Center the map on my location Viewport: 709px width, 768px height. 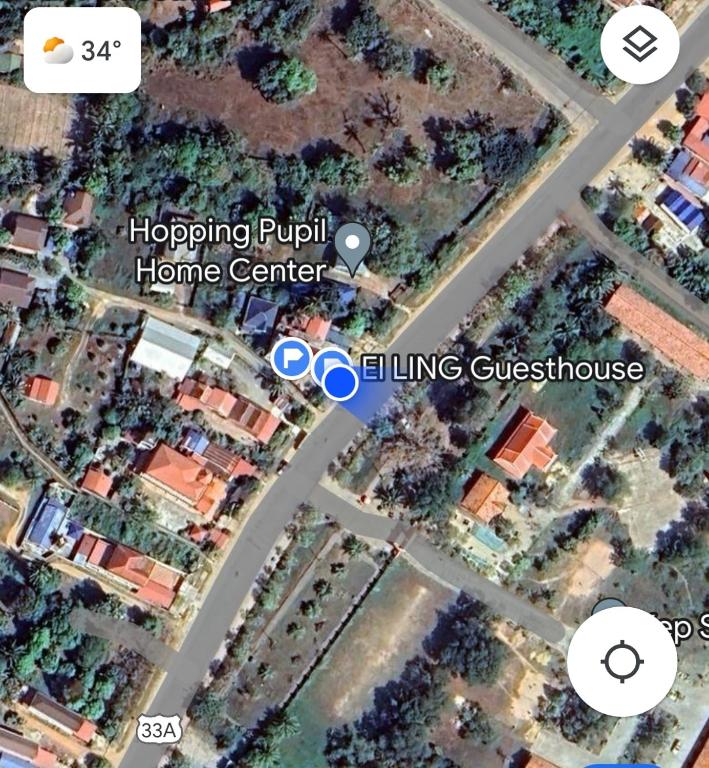click(x=621, y=662)
